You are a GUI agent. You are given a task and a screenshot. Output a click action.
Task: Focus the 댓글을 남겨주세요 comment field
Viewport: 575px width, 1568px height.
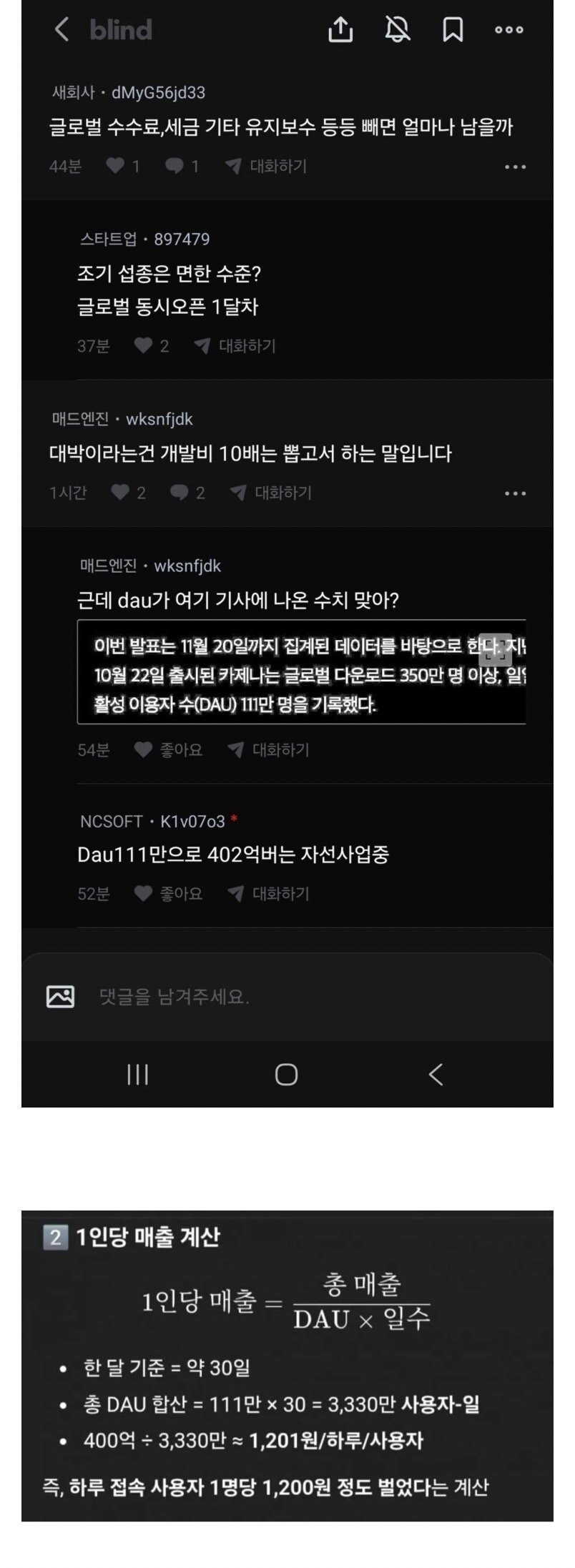(x=286, y=997)
